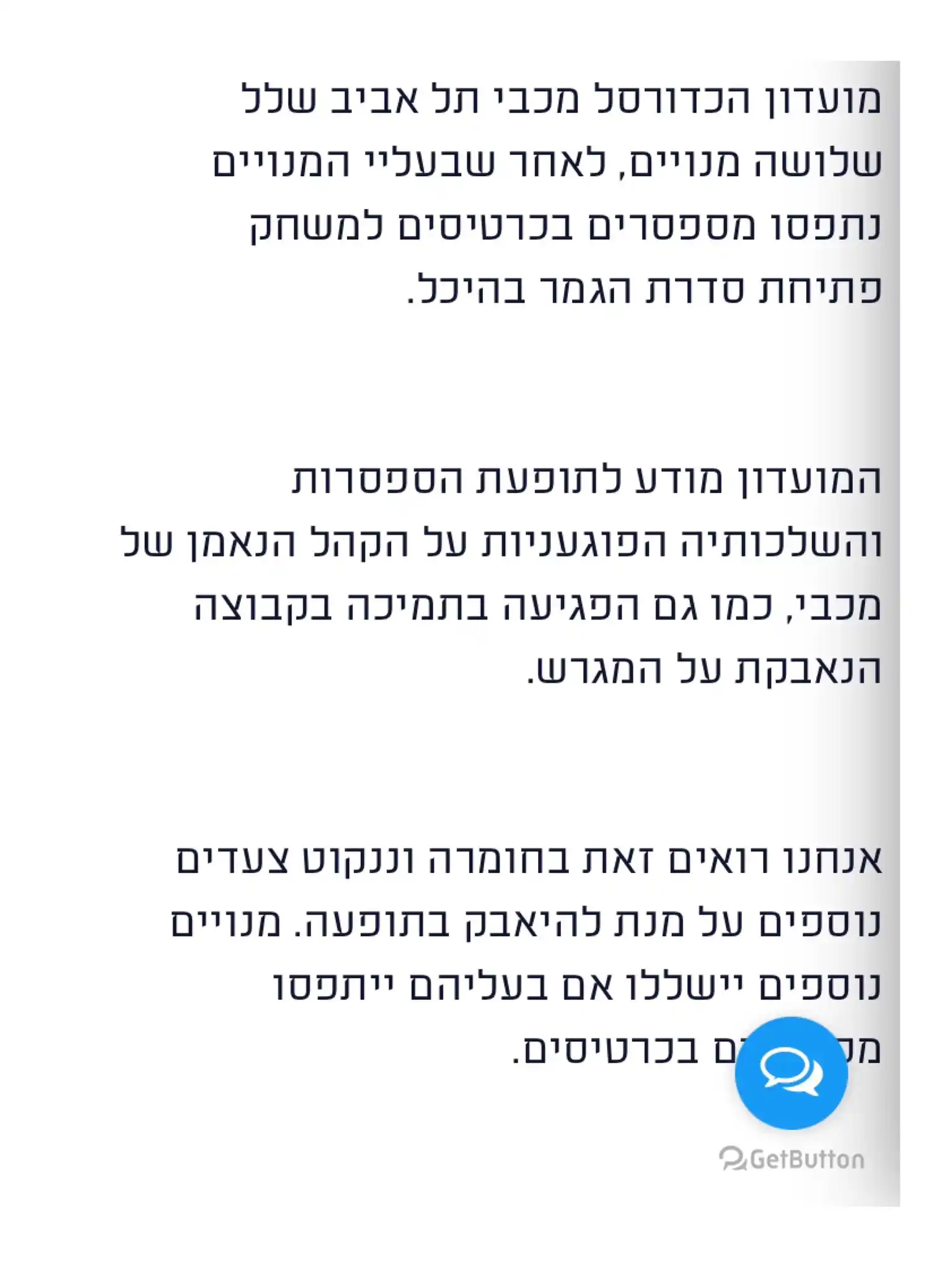Open the blue chat bubble button
The height and width of the screenshot is (1270, 952).
(x=791, y=1073)
